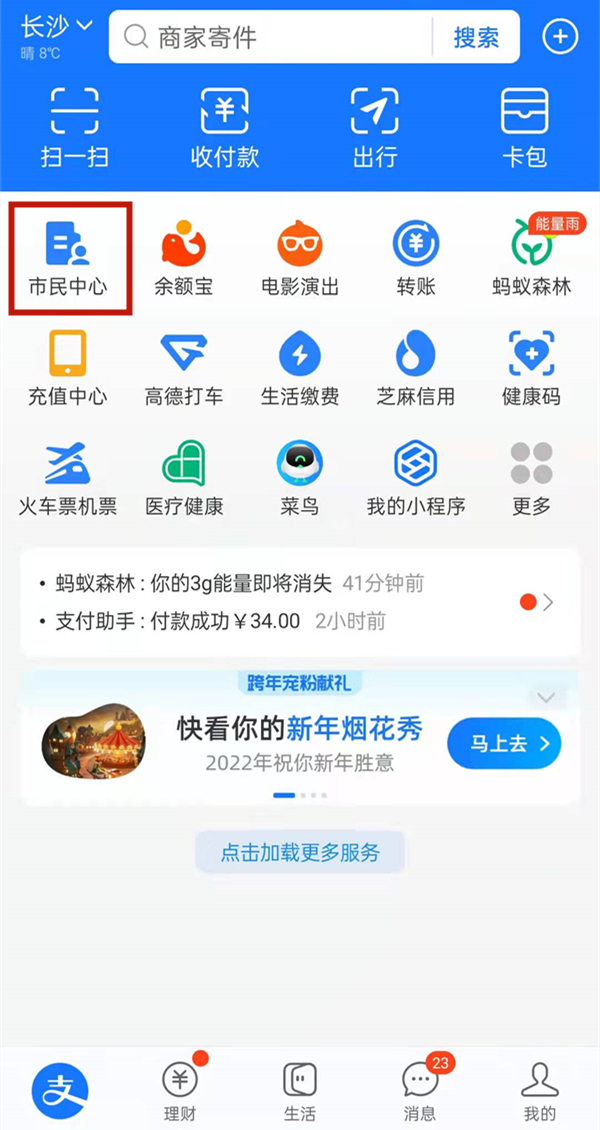Launch 高德打车 ride service
This screenshot has height=1130, width=600.
183,368
